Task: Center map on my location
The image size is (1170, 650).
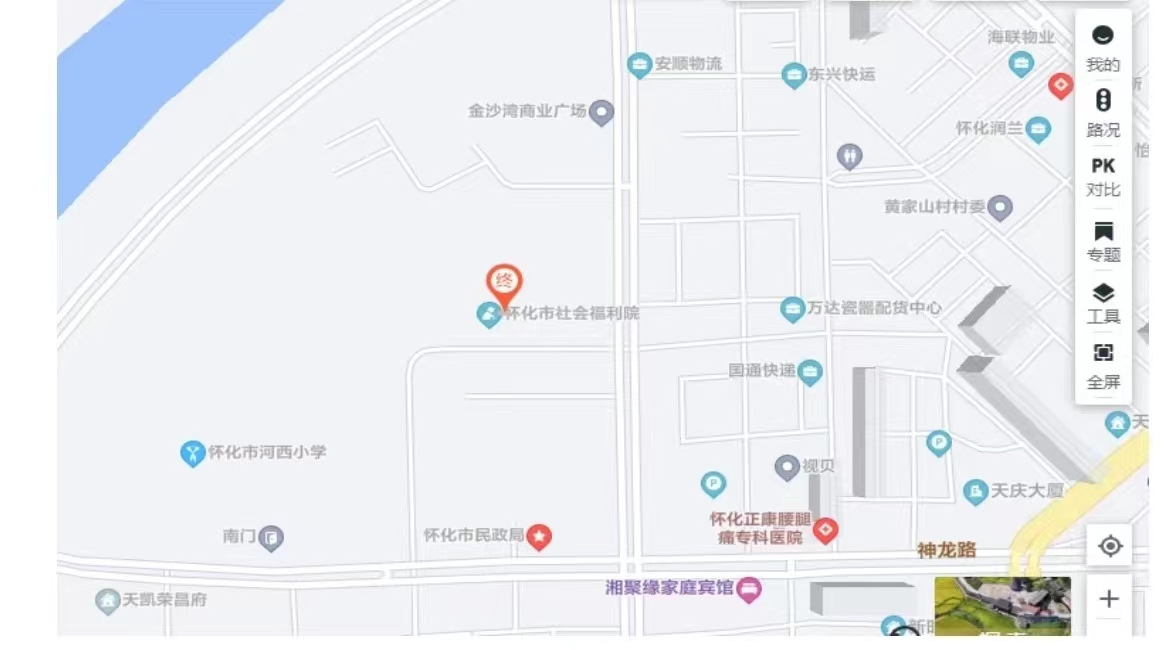Action: pyautogui.click(x=1110, y=546)
